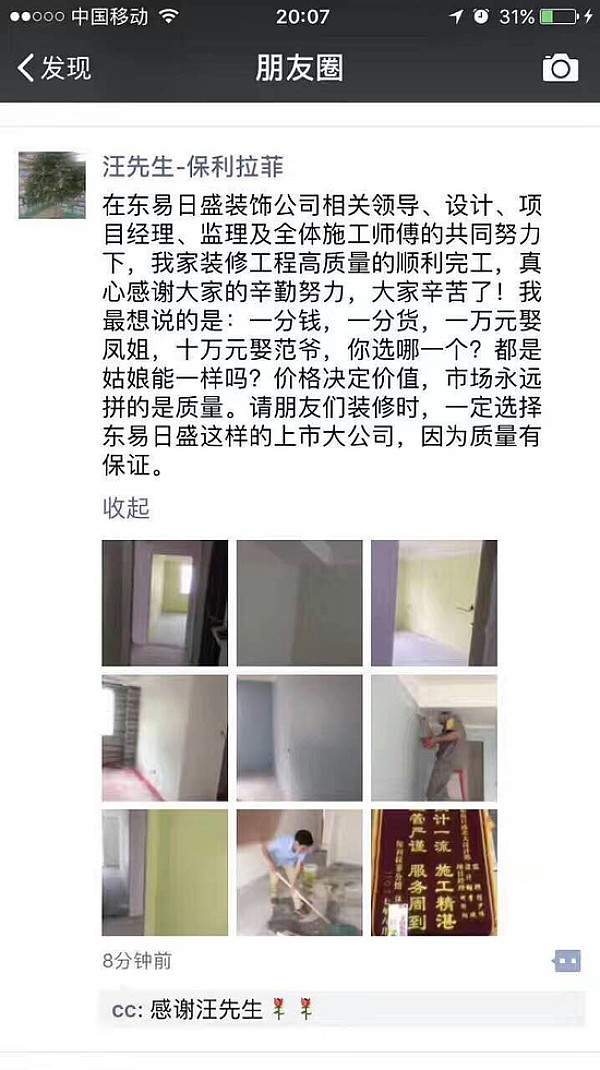The image size is (600, 1070).
Task: Open the like and comment menu
Action: (566, 961)
